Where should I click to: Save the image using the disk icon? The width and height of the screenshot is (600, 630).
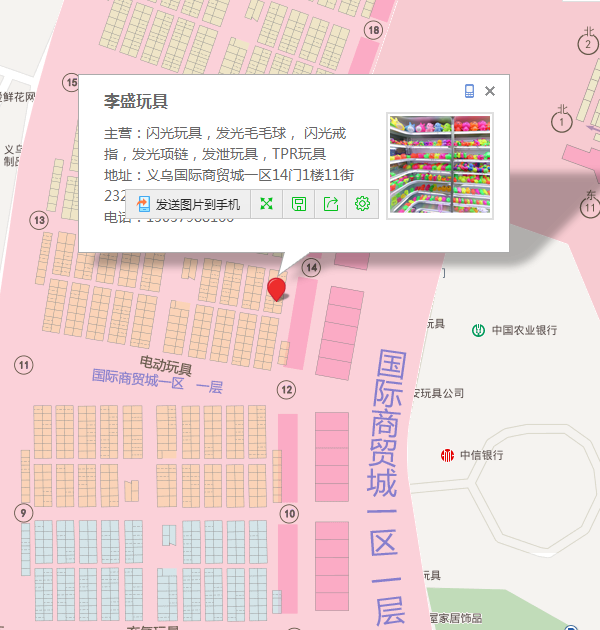pos(298,204)
